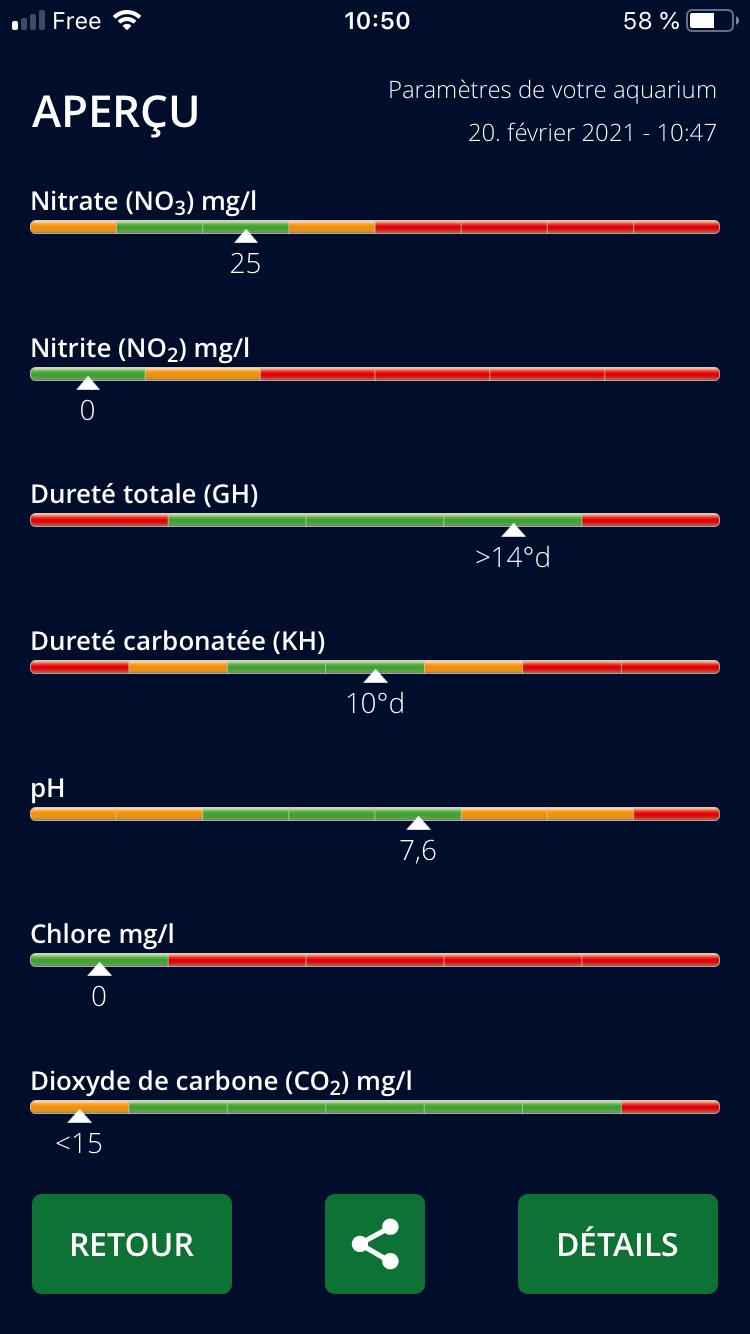Open the DÉTAILS view
This screenshot has width=750, height=1334.
[x=618, y=1244]
